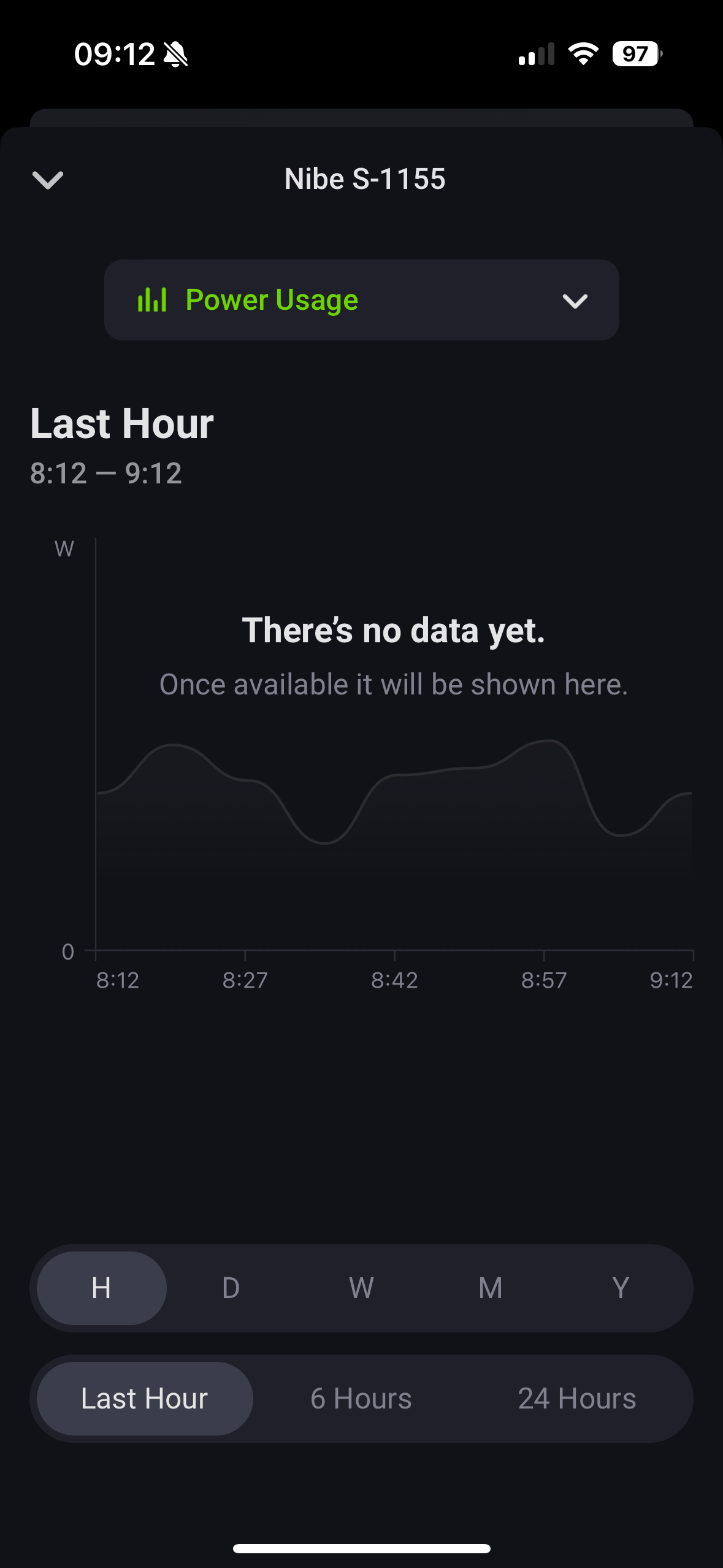Switch to the Y yearly view

pyautogui.click(x=621, y=1288)
